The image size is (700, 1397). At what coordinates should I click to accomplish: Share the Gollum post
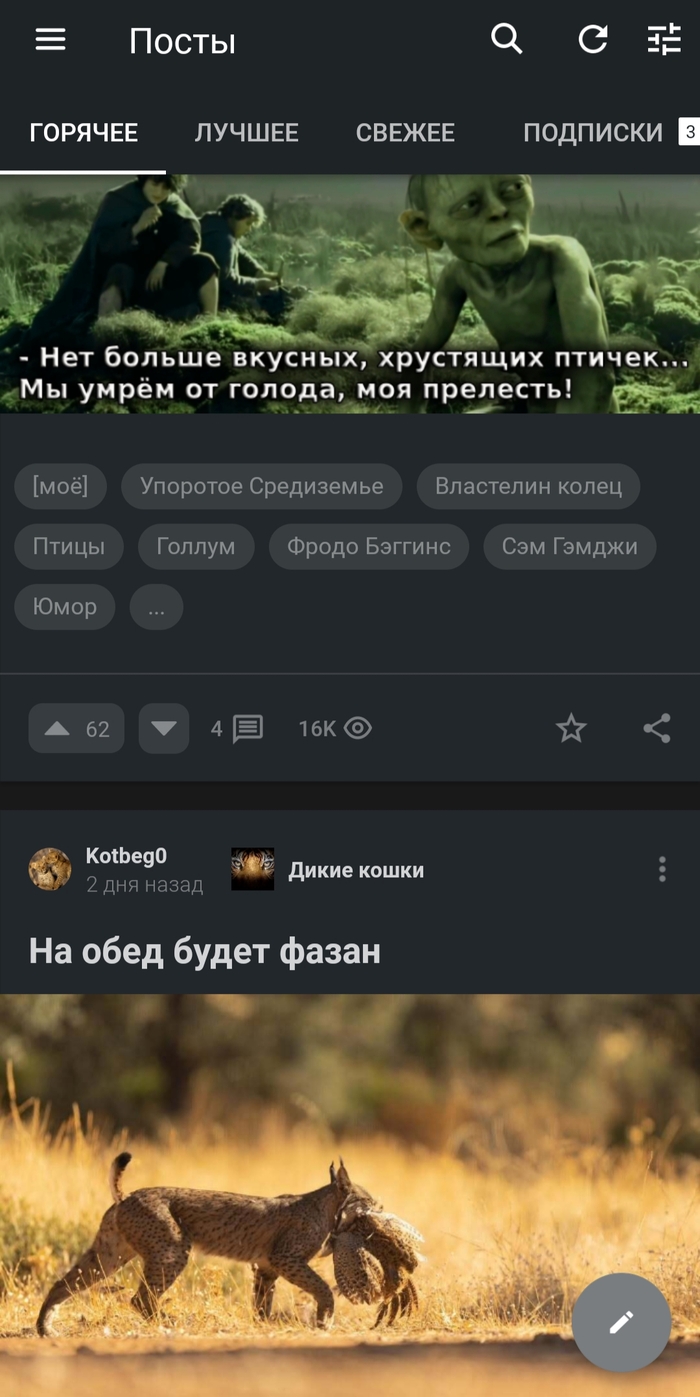(x=657, y=728)
